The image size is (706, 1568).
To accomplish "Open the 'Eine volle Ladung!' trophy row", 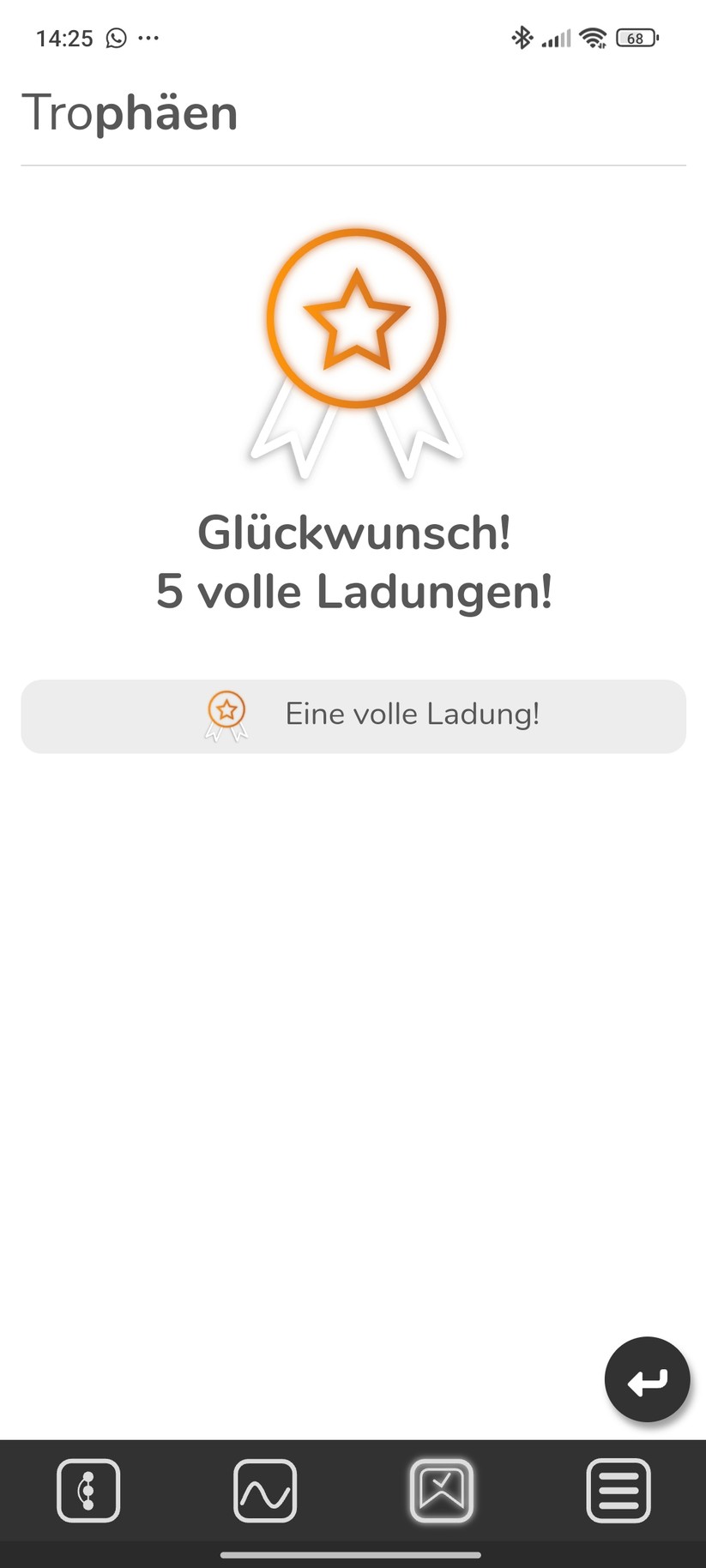I will (353, 716).
